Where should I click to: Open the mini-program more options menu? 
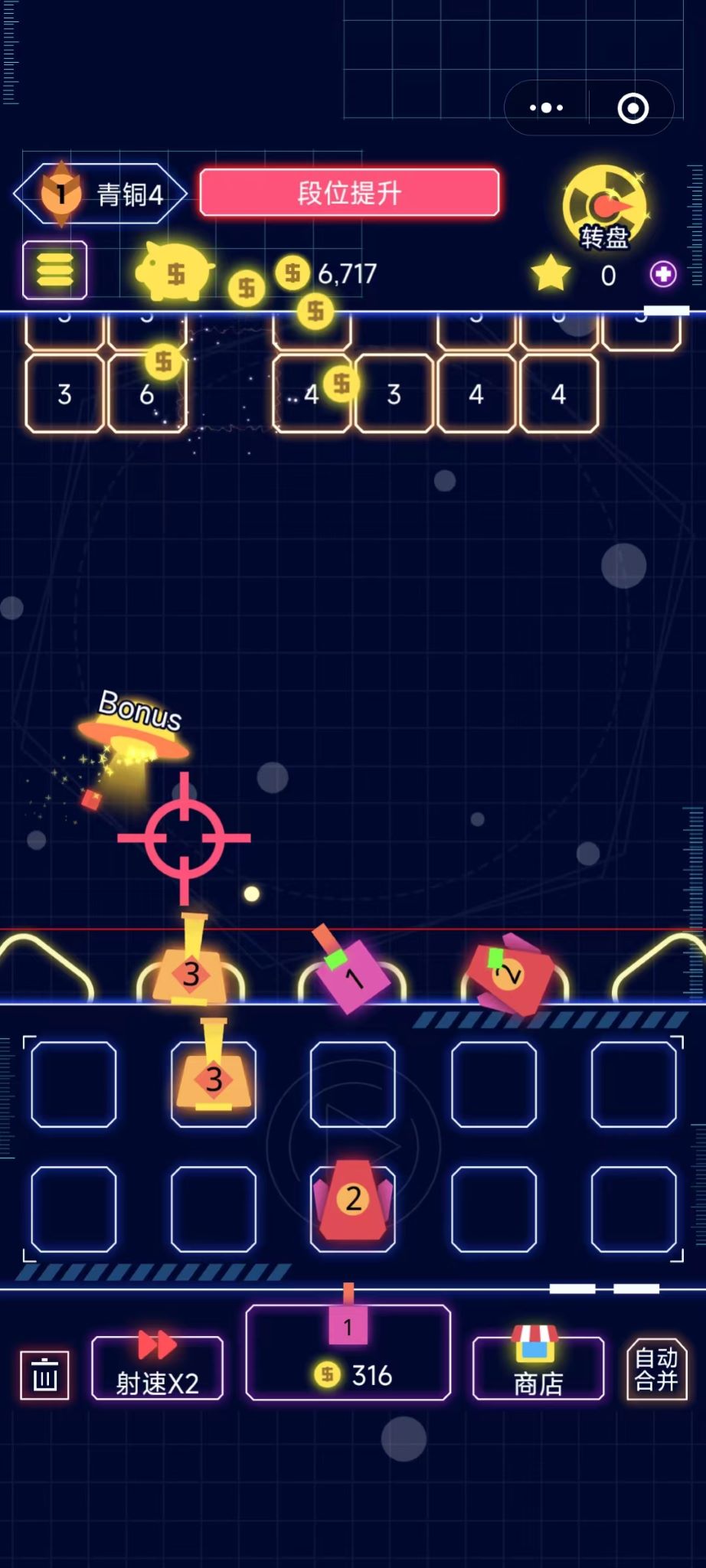pyautogui.click(x=547, y=108)
